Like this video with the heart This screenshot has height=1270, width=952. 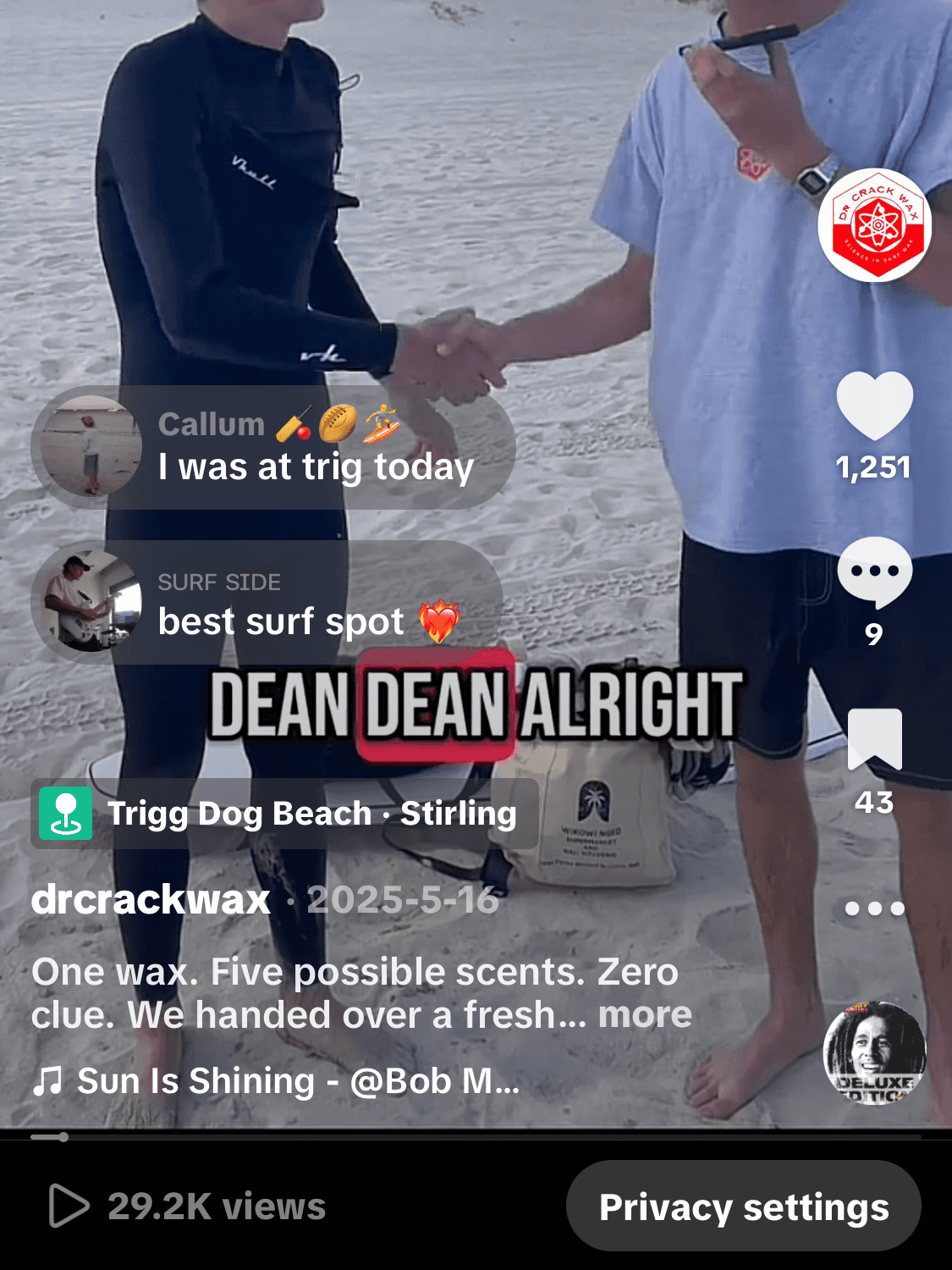(x=874, y=406)
